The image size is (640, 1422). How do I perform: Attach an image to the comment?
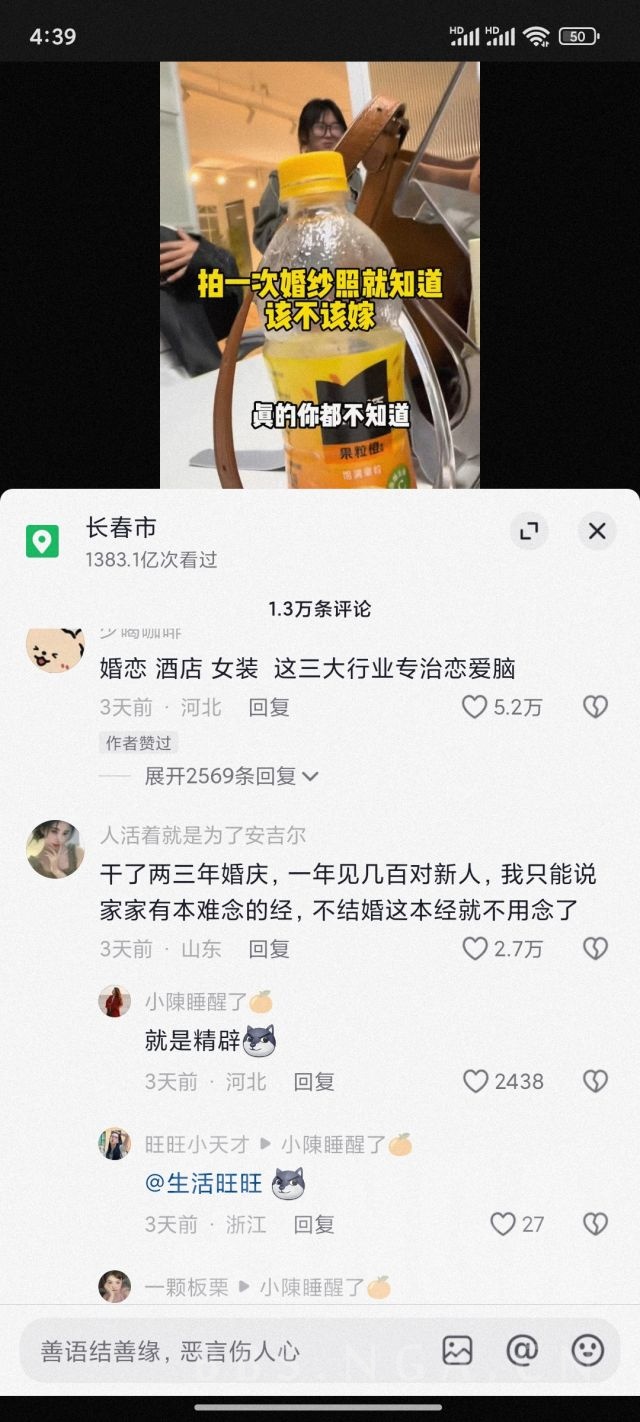pos(457,1351)
